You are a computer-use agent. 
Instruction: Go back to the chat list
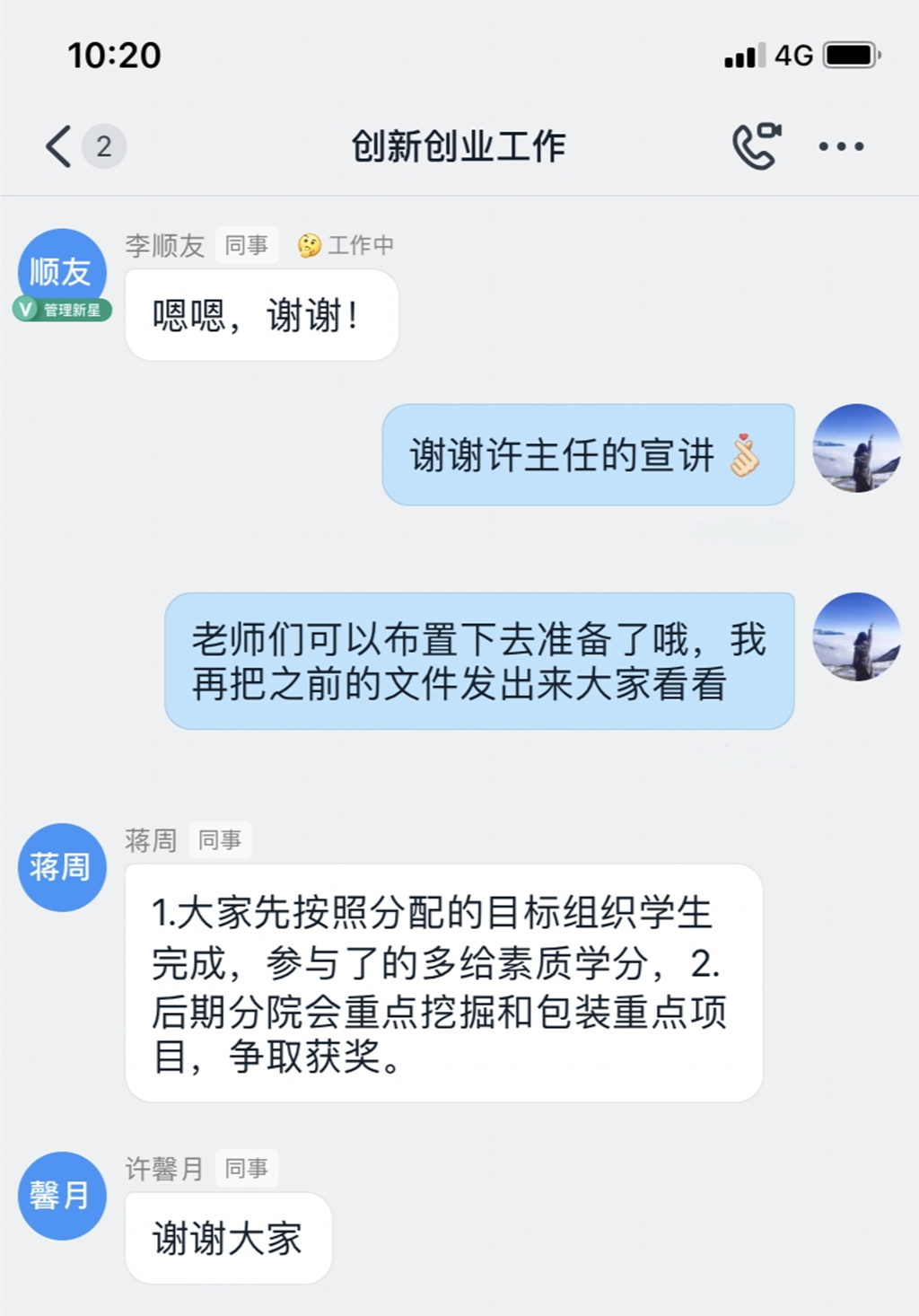click(60, 146)
